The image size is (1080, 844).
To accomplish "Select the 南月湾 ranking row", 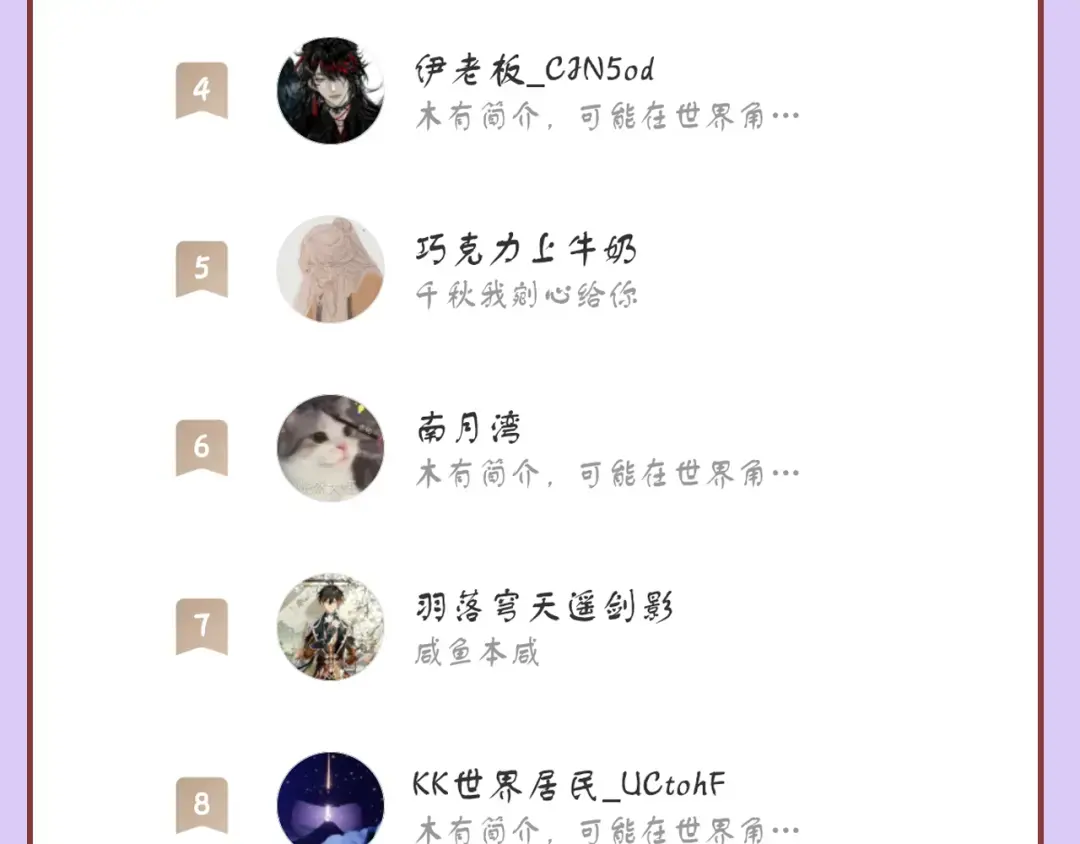I will pyautogui.click(x=468, y=428).
